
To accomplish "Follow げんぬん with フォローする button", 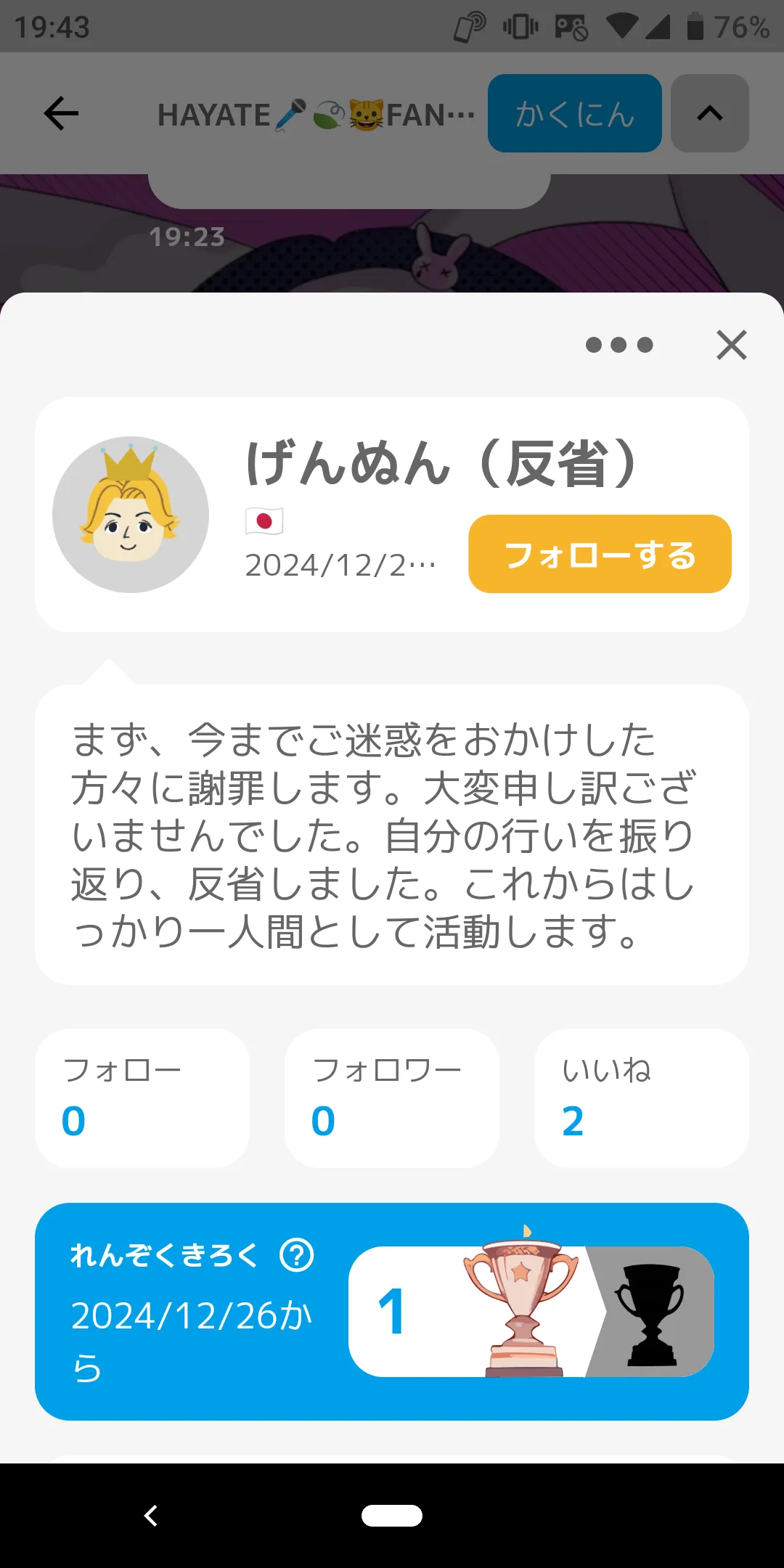I will (x=600, y=554).
